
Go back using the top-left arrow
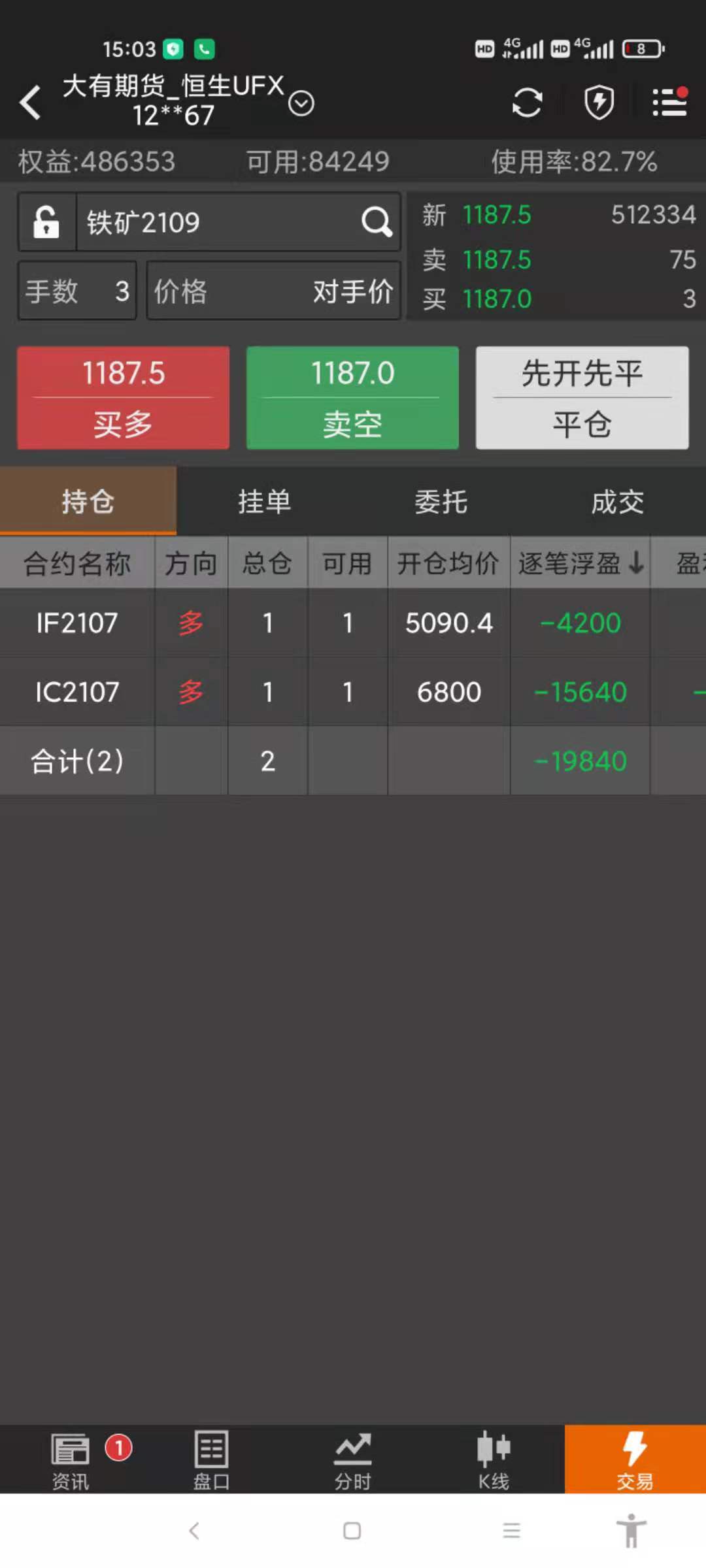pos(30,103)
